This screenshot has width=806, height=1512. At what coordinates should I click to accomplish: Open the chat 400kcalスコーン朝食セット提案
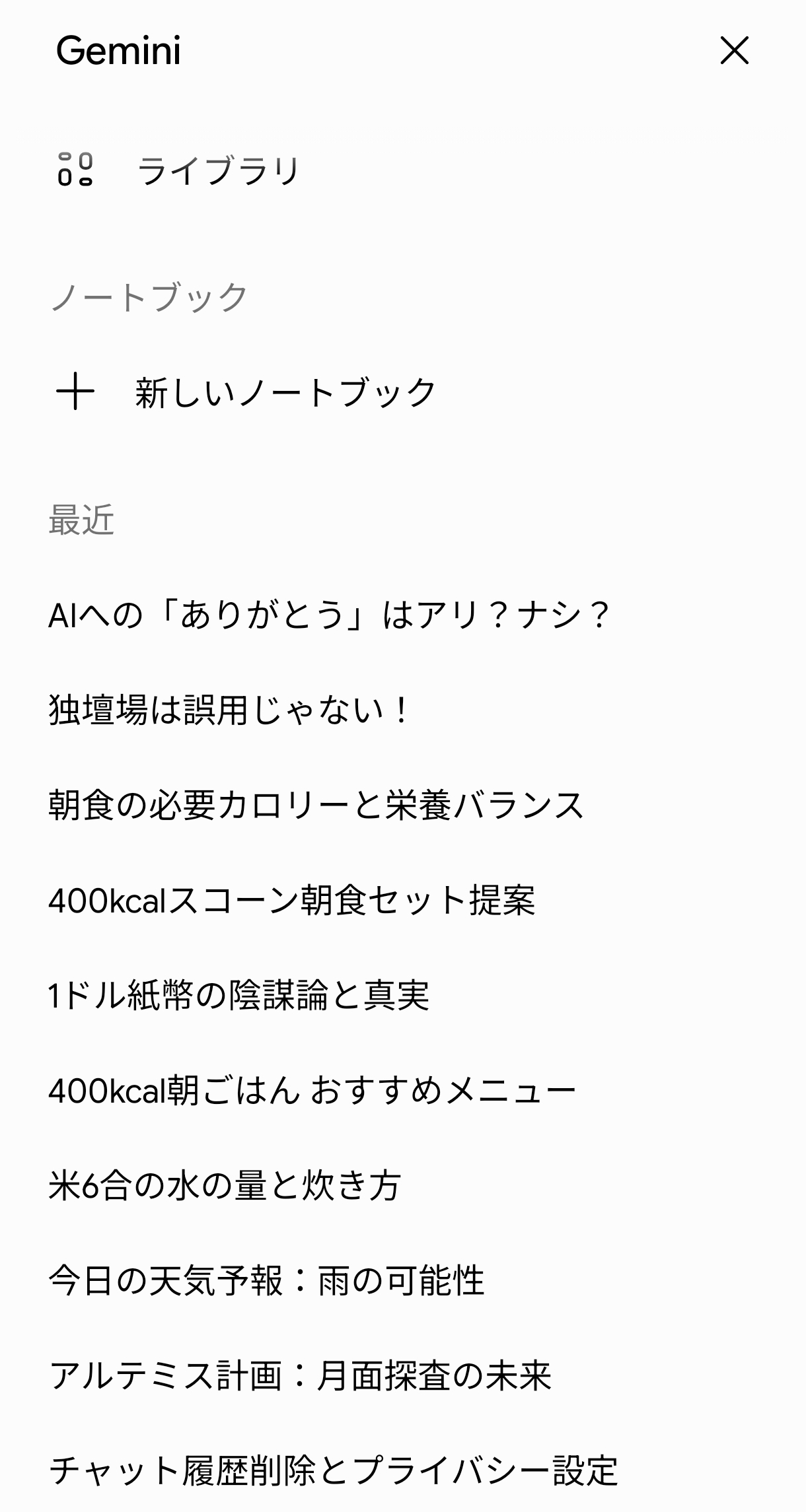coord(403,900)
